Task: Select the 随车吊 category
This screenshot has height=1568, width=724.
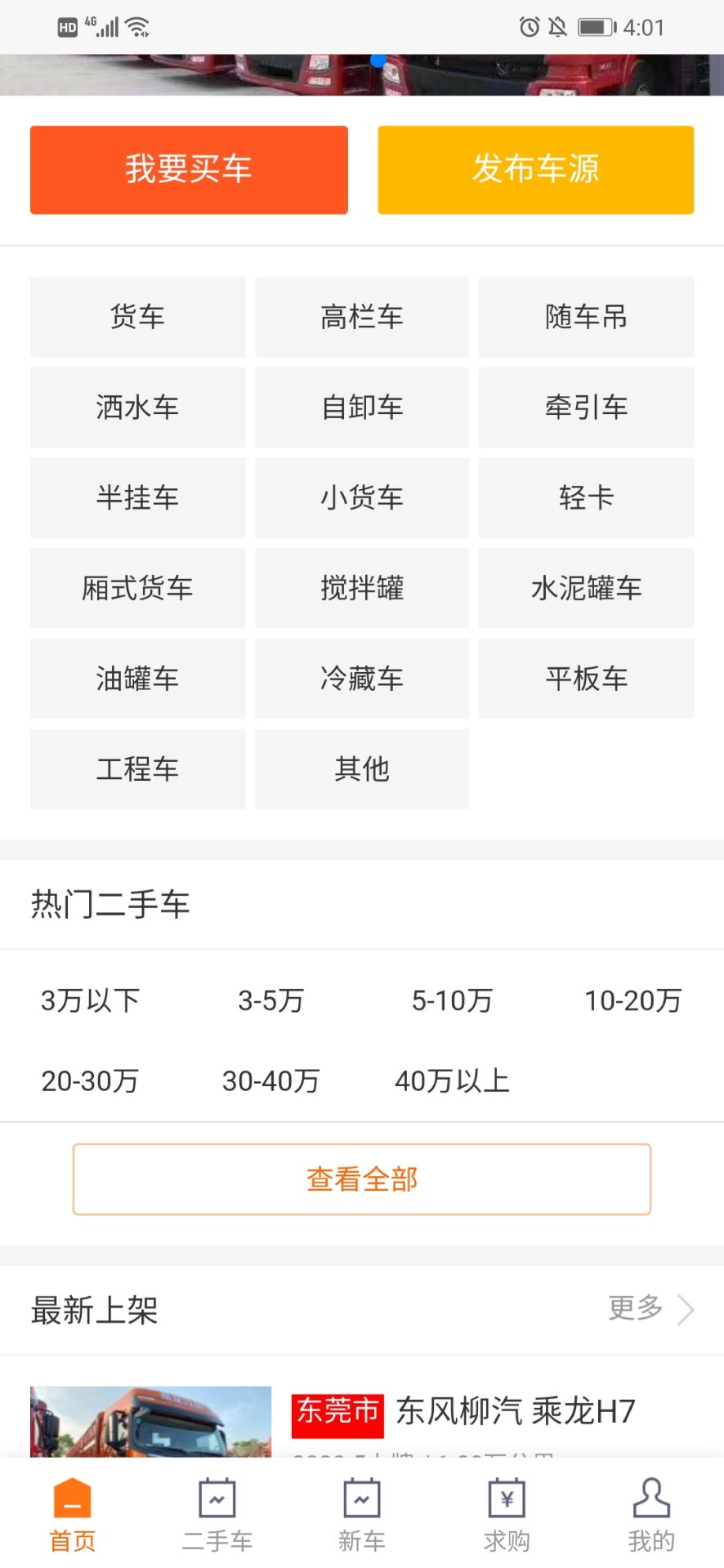Action: [586, 317]
